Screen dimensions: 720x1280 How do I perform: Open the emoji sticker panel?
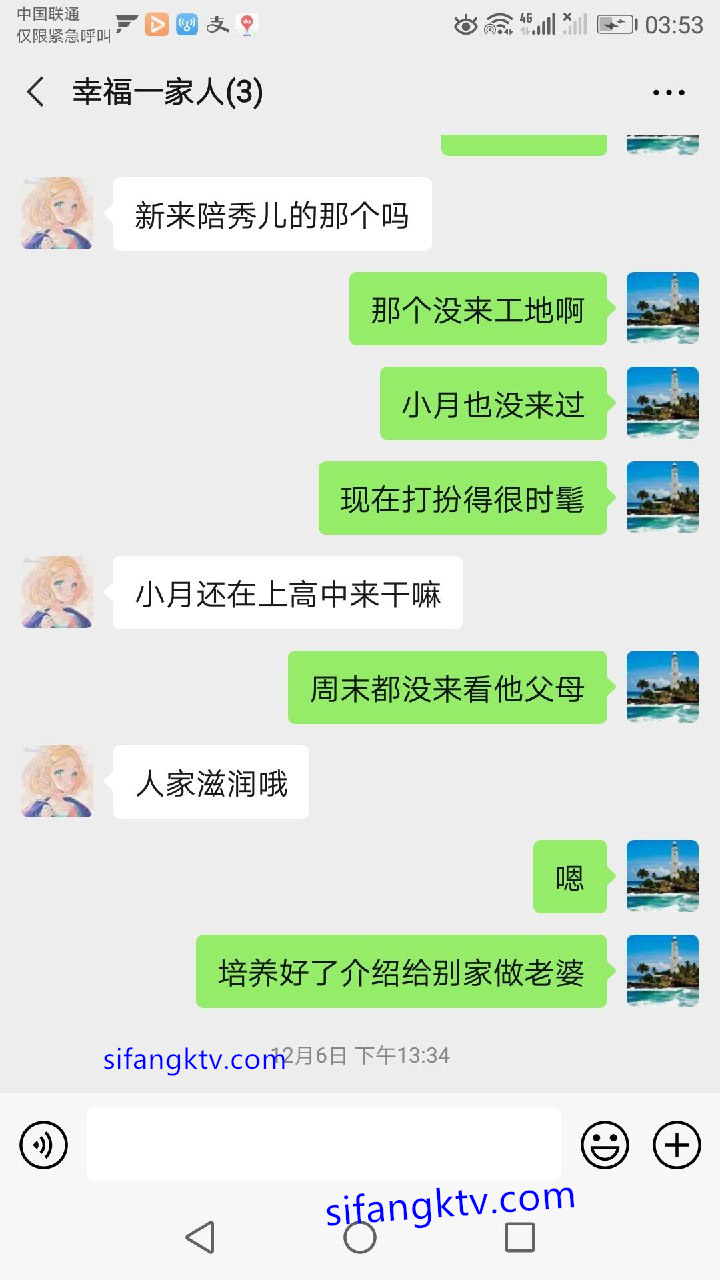coord(605,1144)
